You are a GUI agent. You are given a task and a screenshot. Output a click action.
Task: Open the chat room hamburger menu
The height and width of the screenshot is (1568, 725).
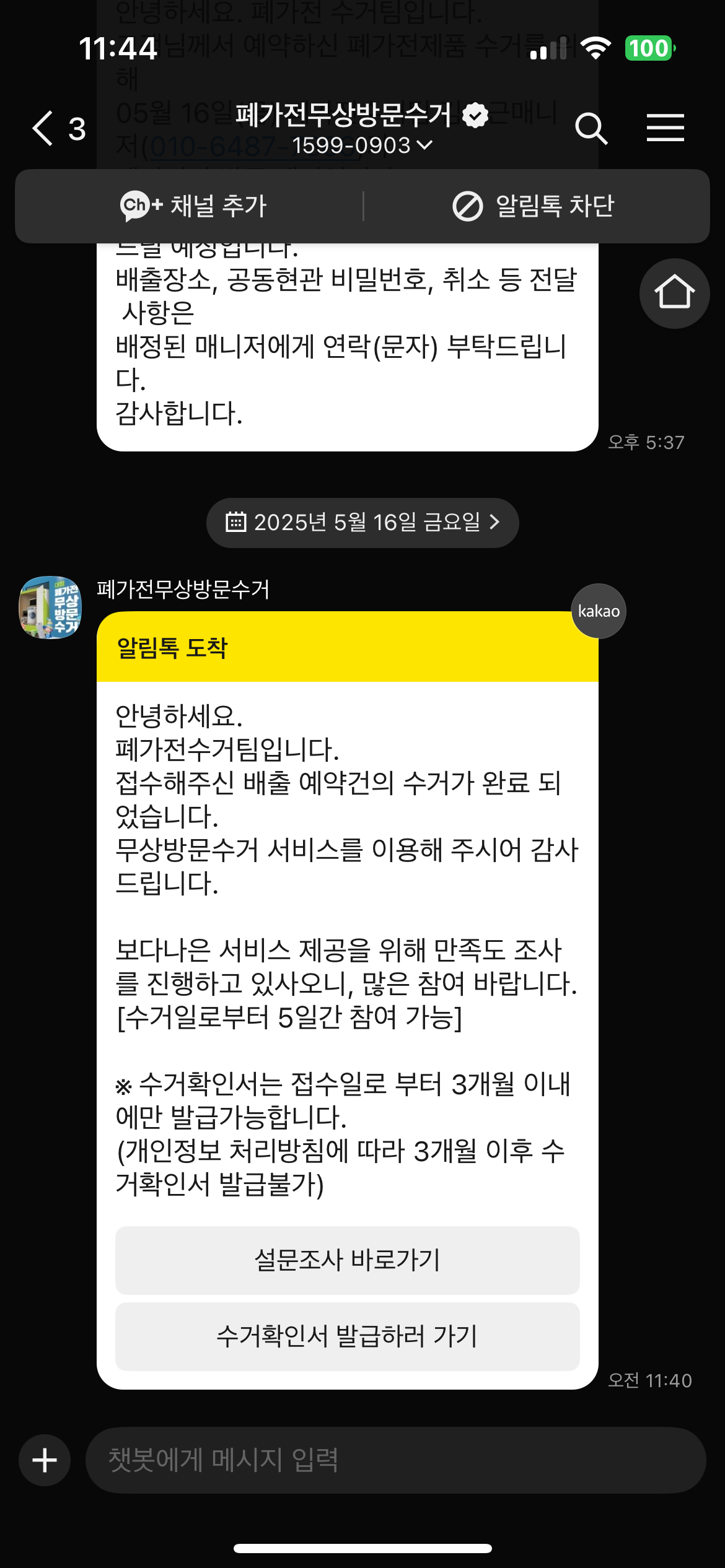pyautogui.click(x=665, y=128)
